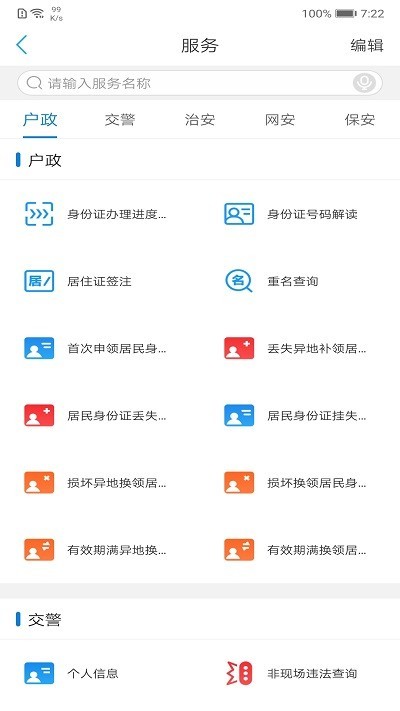Open 身份证办理进度 service

(95, 214)
